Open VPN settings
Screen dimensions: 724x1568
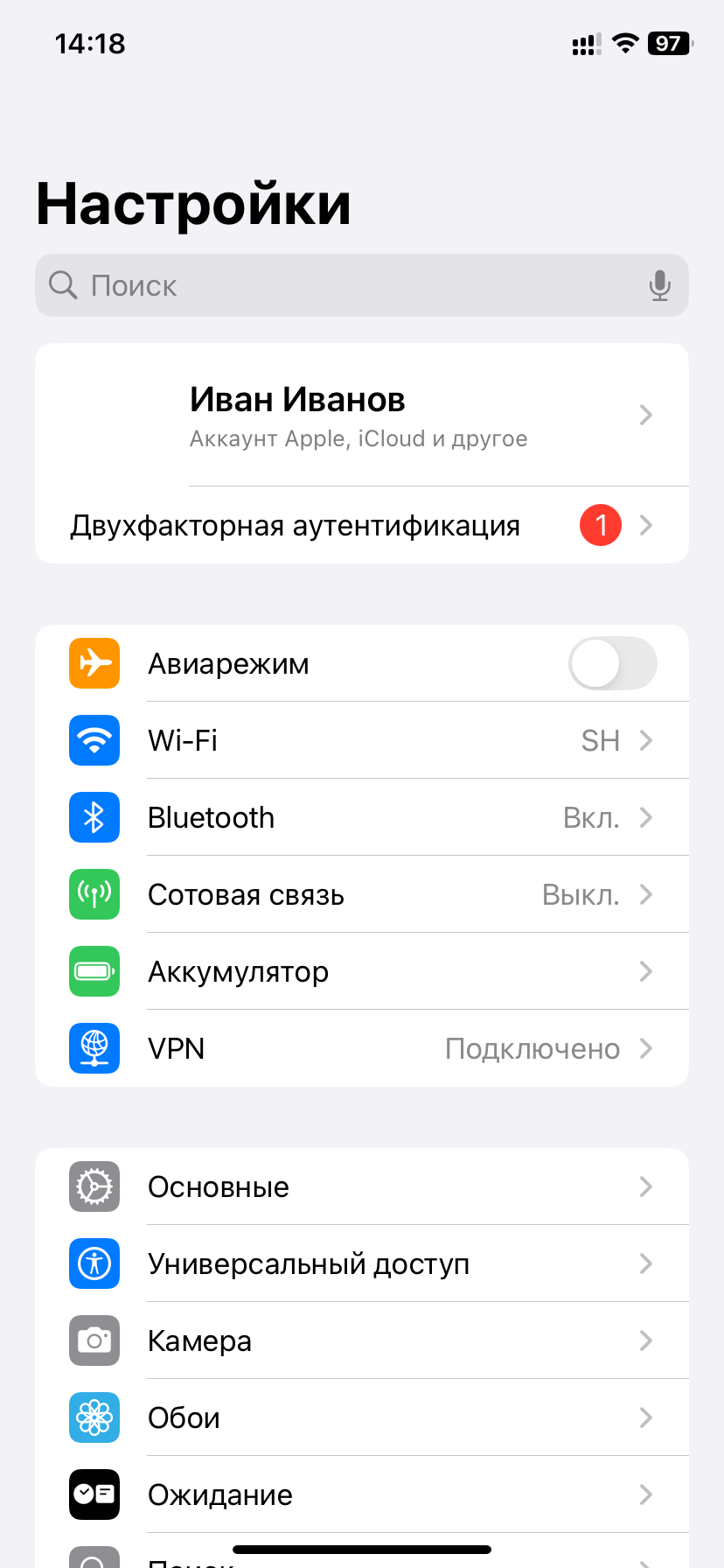[362, 1048]
